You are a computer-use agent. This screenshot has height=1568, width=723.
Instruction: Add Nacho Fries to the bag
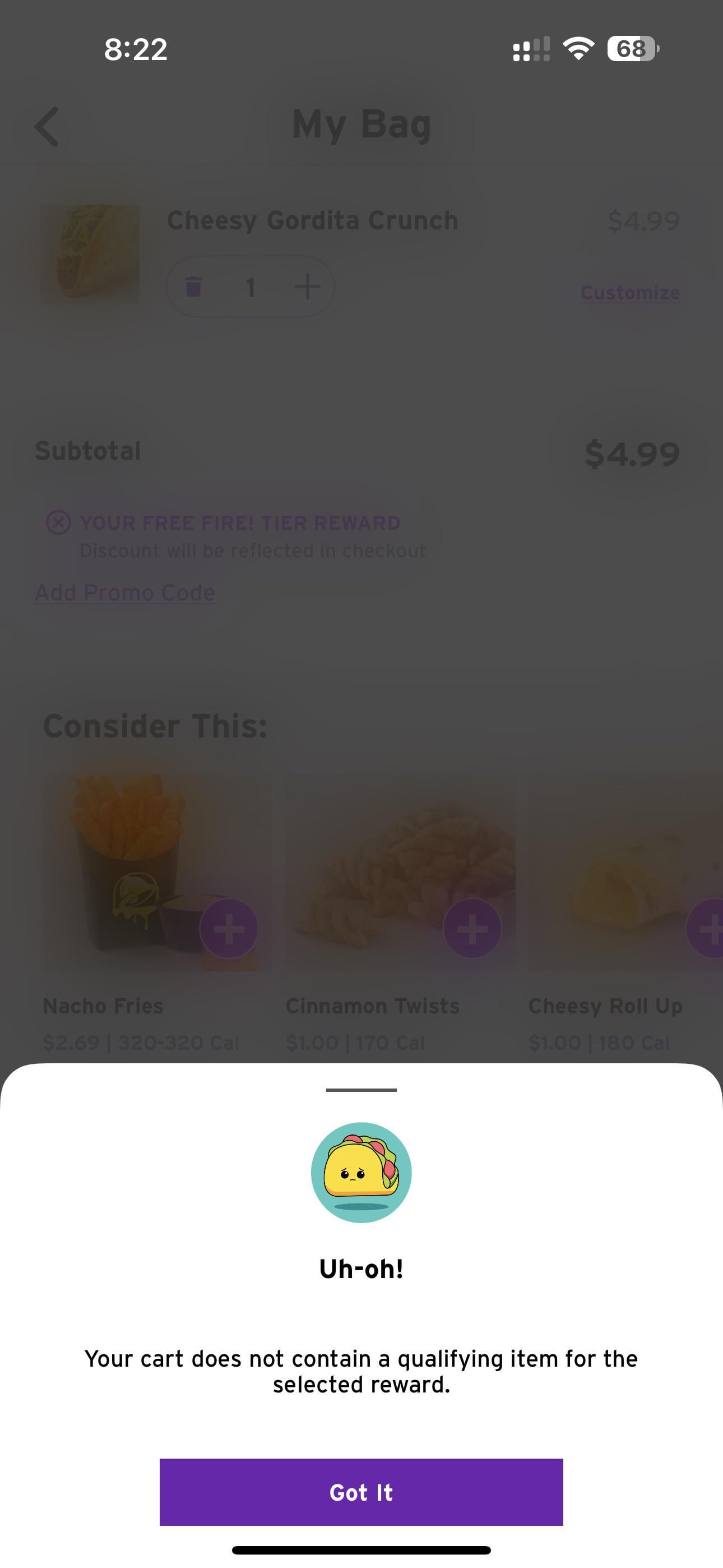[x=229, y=928]
